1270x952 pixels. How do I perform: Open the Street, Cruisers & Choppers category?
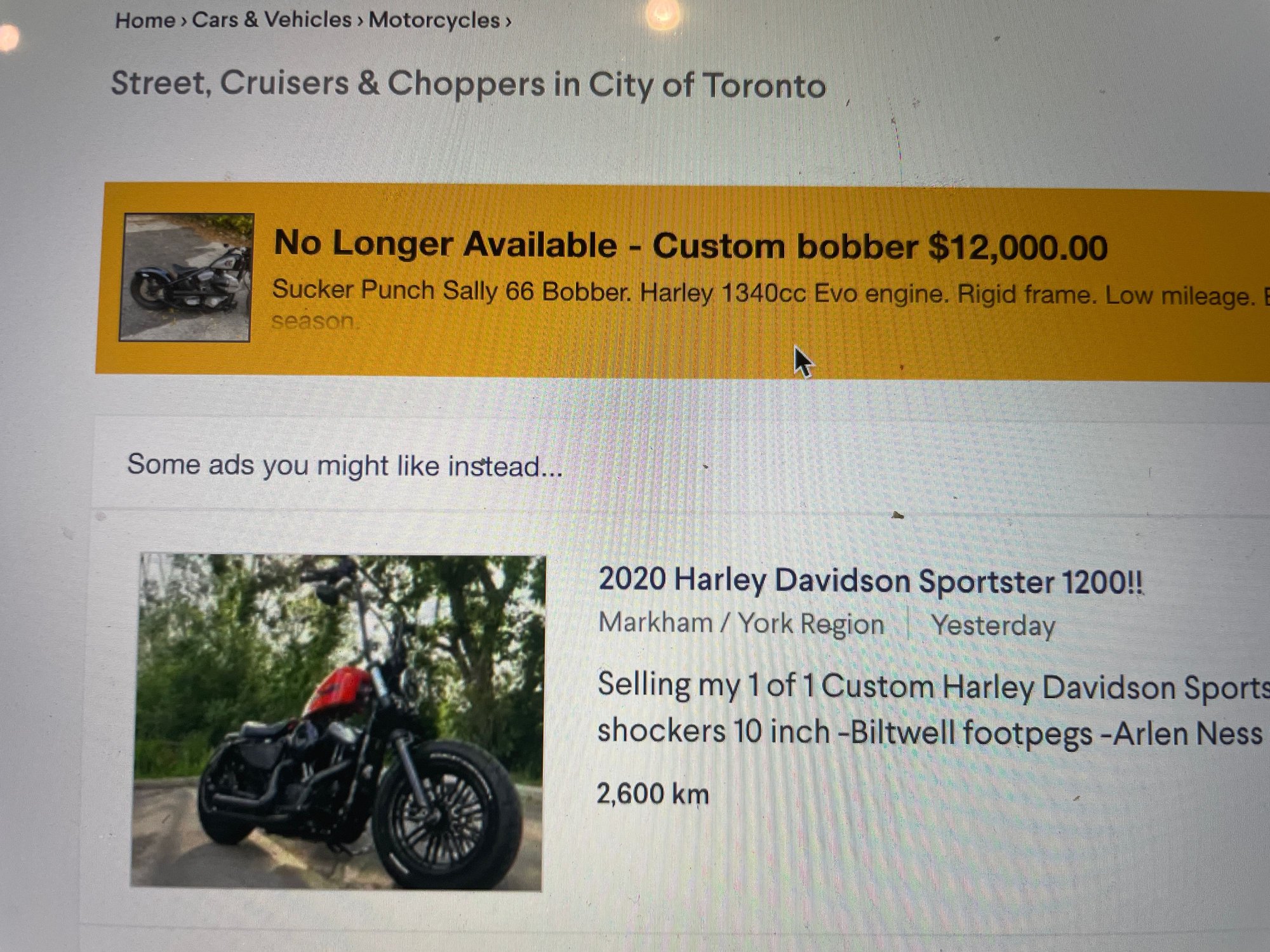pyautogui.click(x=469, y=85)
